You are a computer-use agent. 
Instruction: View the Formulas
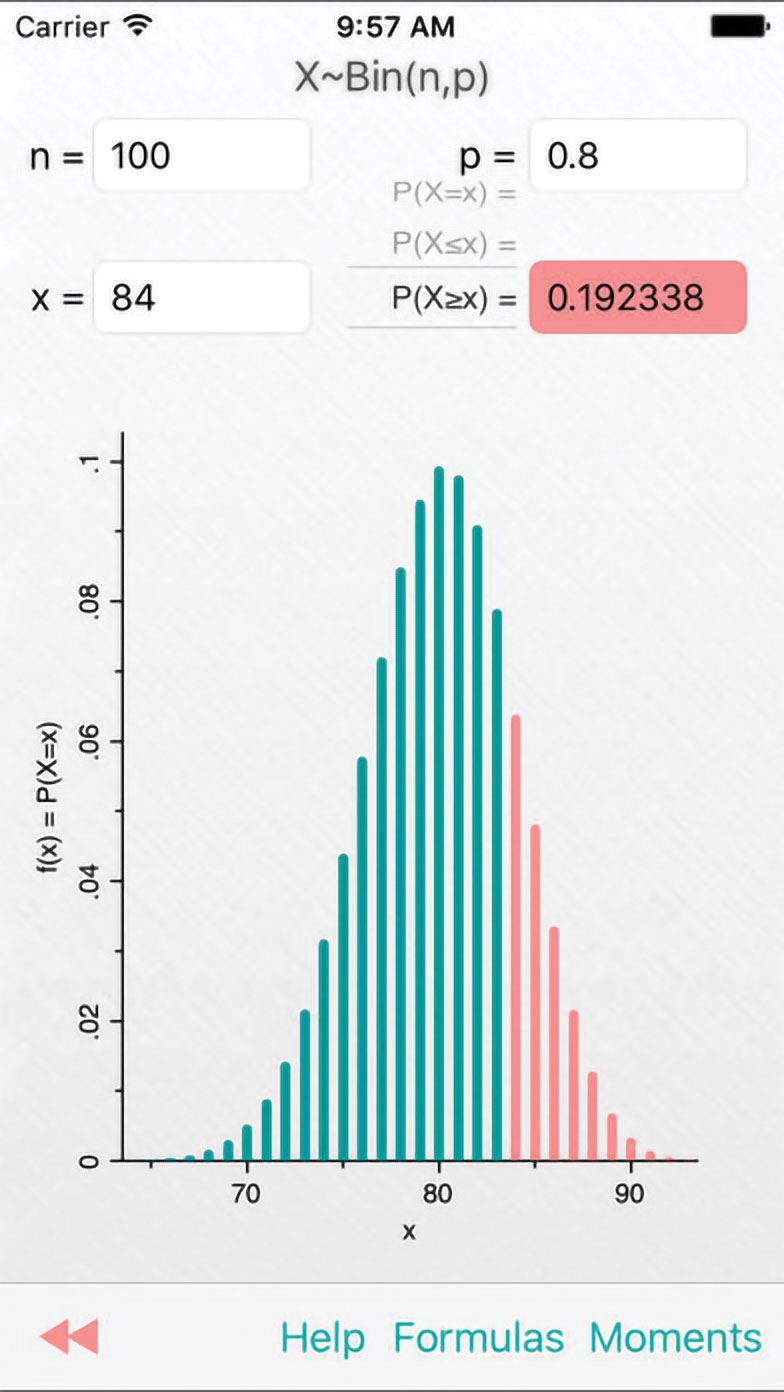coord(478,1337)
